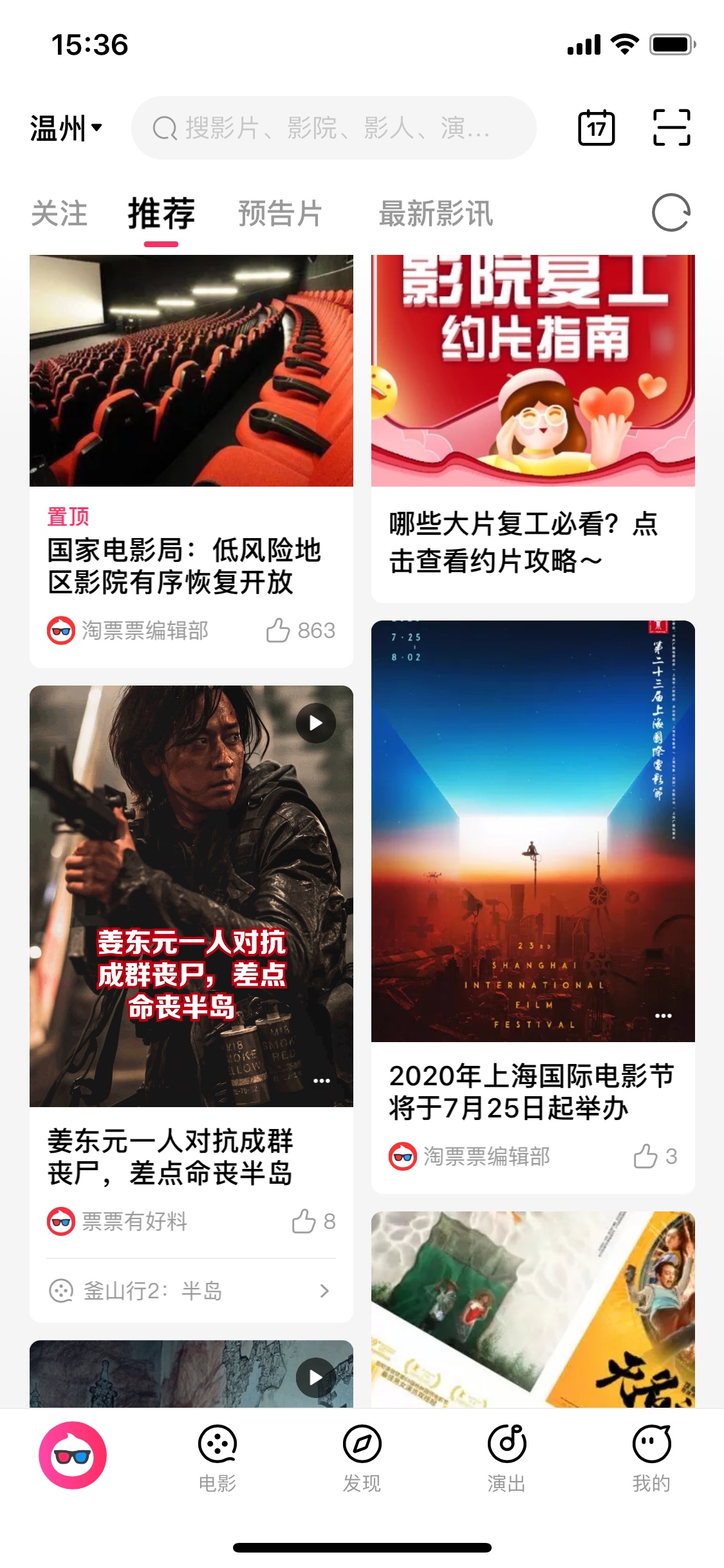Tap the movie search box

(x=333, y=128)
